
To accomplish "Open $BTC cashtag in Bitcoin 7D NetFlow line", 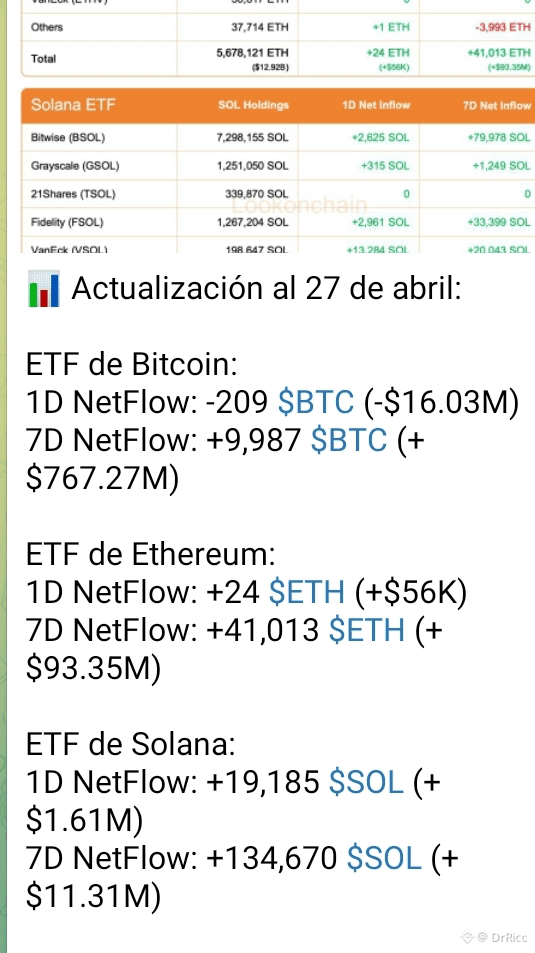I will [x=349, y=439].
